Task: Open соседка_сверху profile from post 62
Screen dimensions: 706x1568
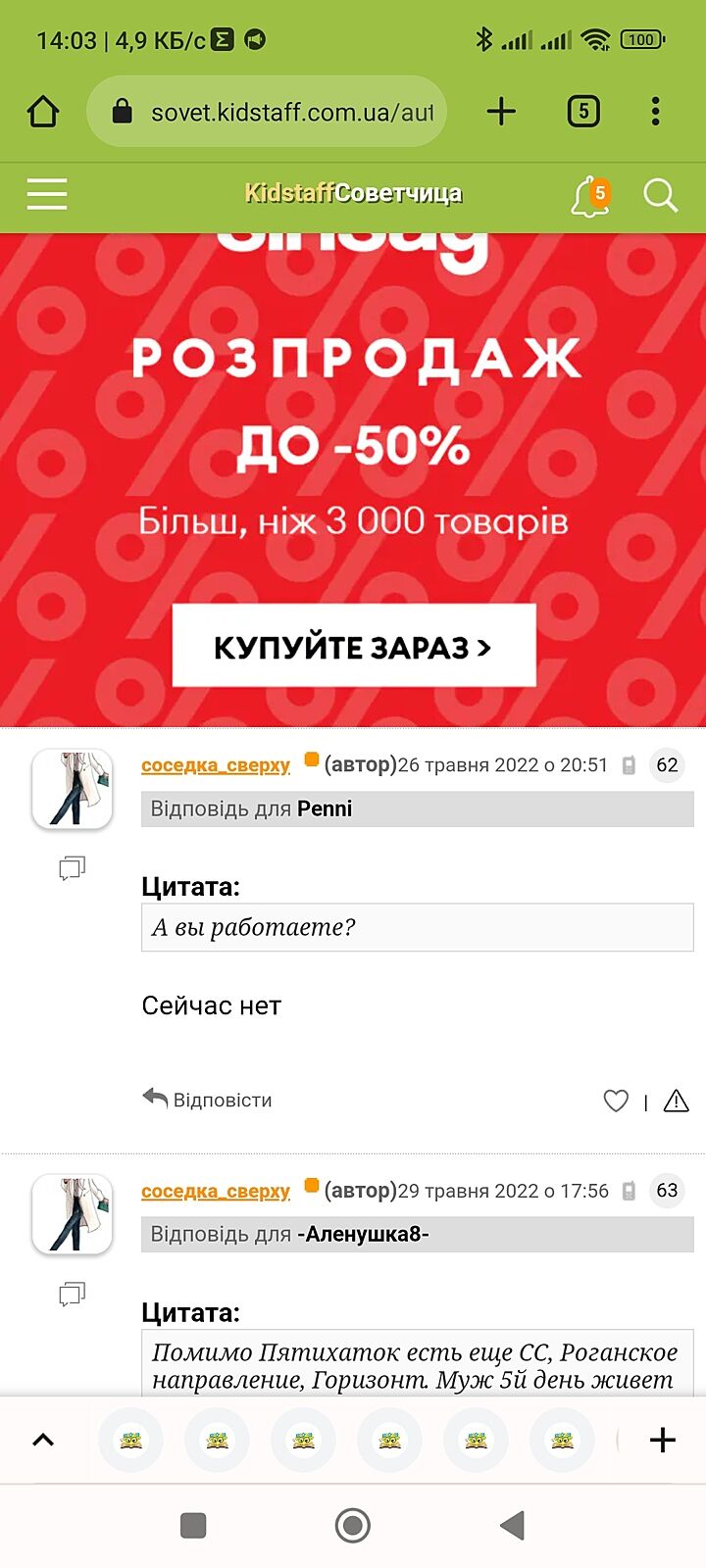Action: click(216, 765)
